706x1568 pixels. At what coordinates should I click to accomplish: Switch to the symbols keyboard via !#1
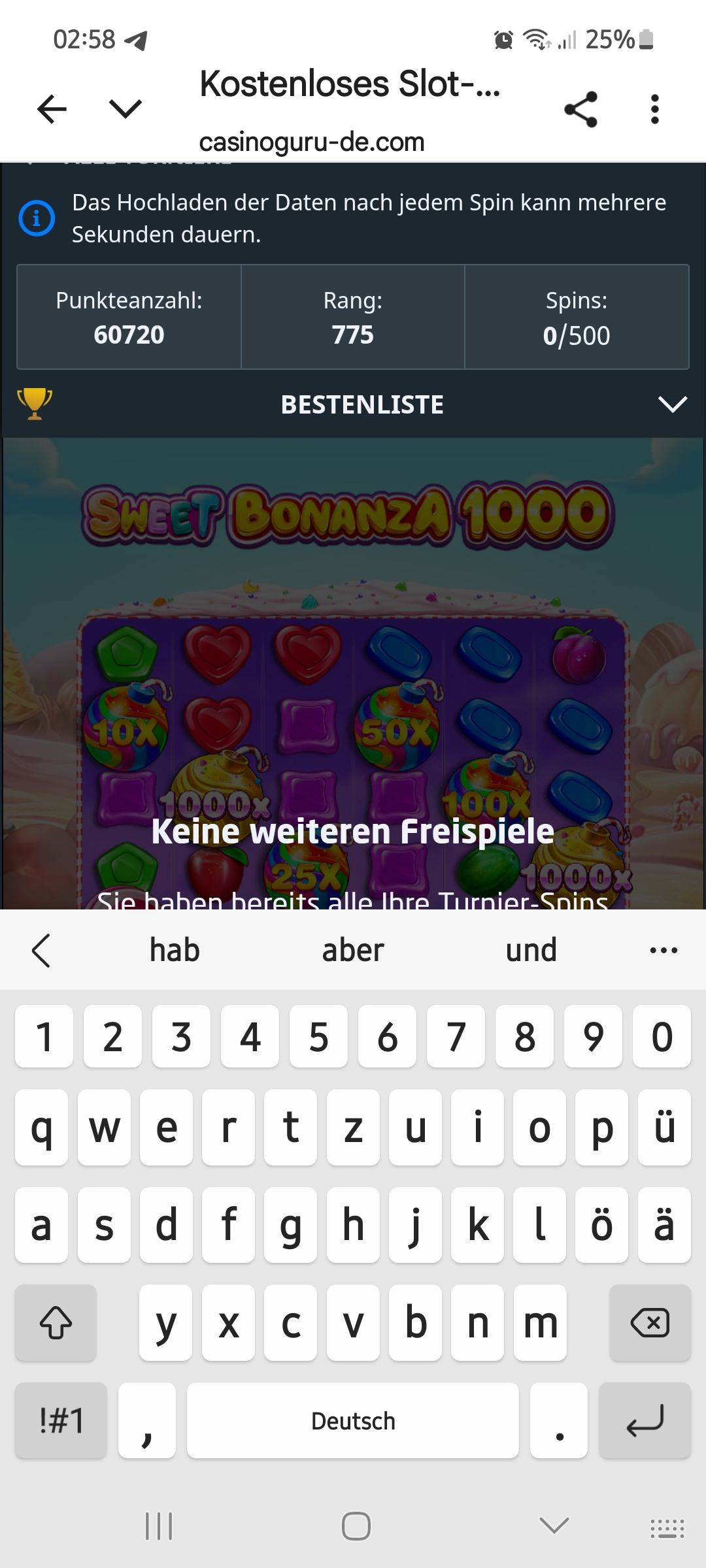pyautogui.click(x=61, y=1421)
